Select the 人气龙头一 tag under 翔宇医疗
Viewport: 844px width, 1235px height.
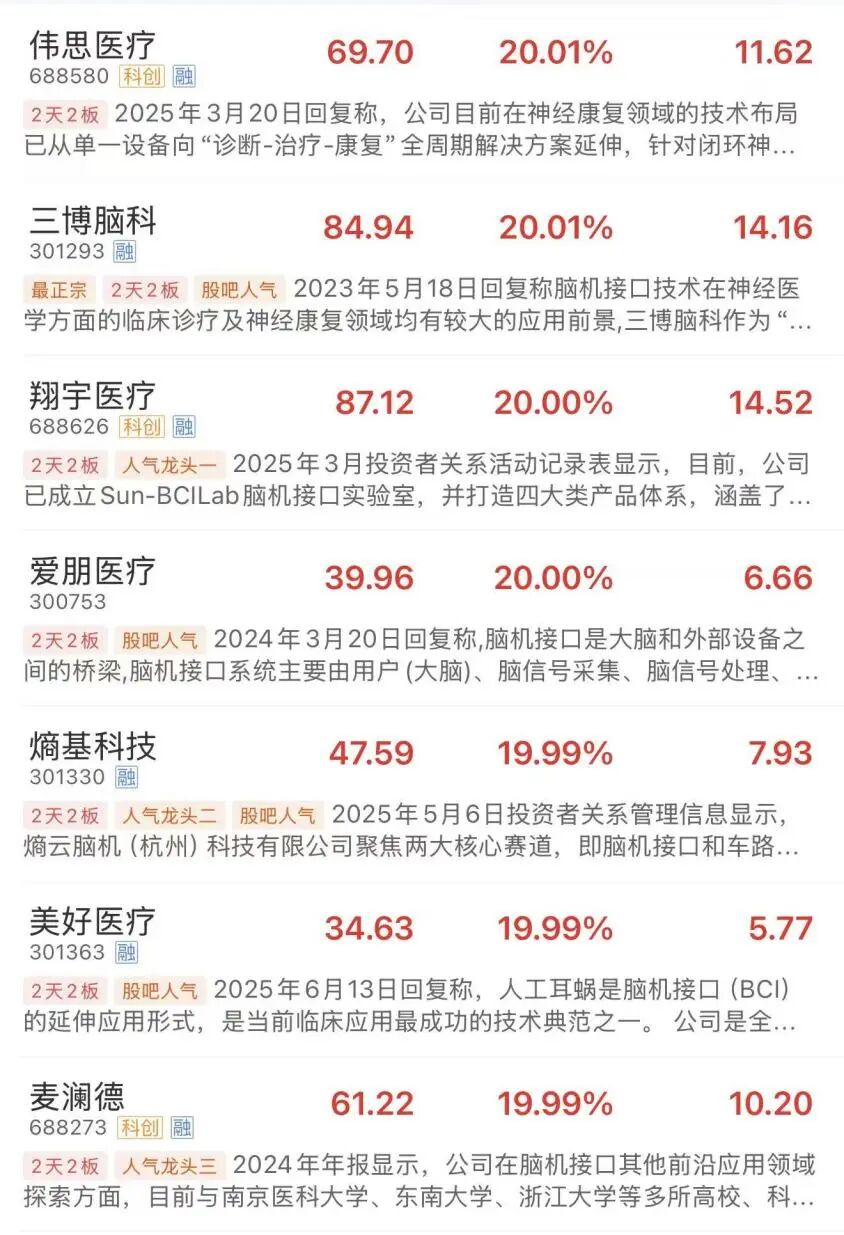point(161,464)
